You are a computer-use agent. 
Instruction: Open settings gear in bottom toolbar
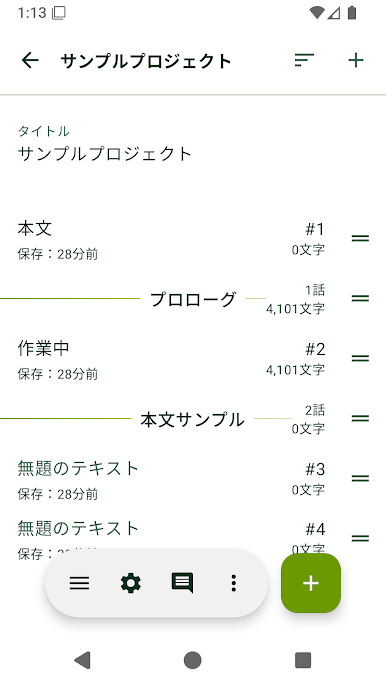click(x=130, y=583)
